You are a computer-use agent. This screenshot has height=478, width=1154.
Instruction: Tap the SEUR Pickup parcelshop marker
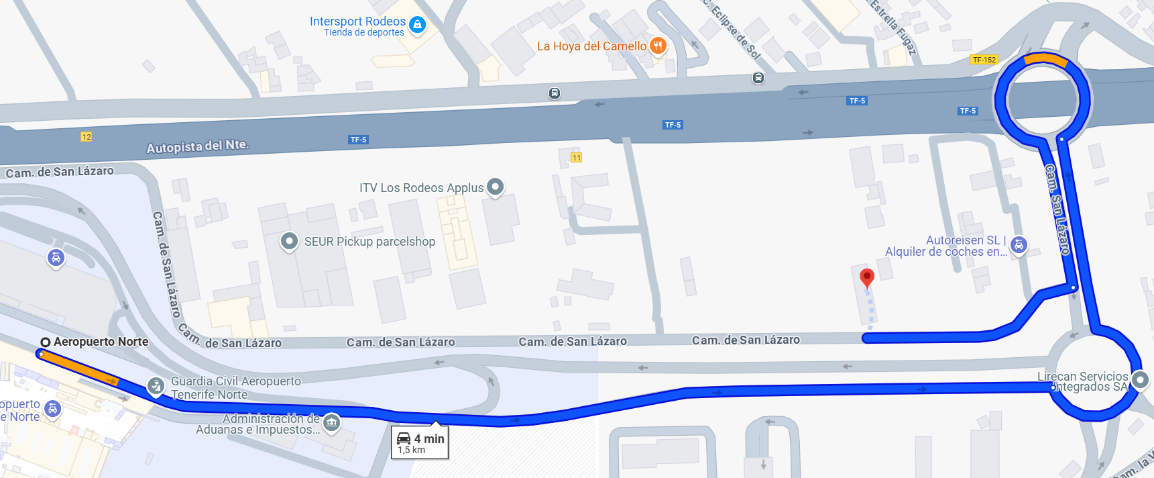coord(289,241)
